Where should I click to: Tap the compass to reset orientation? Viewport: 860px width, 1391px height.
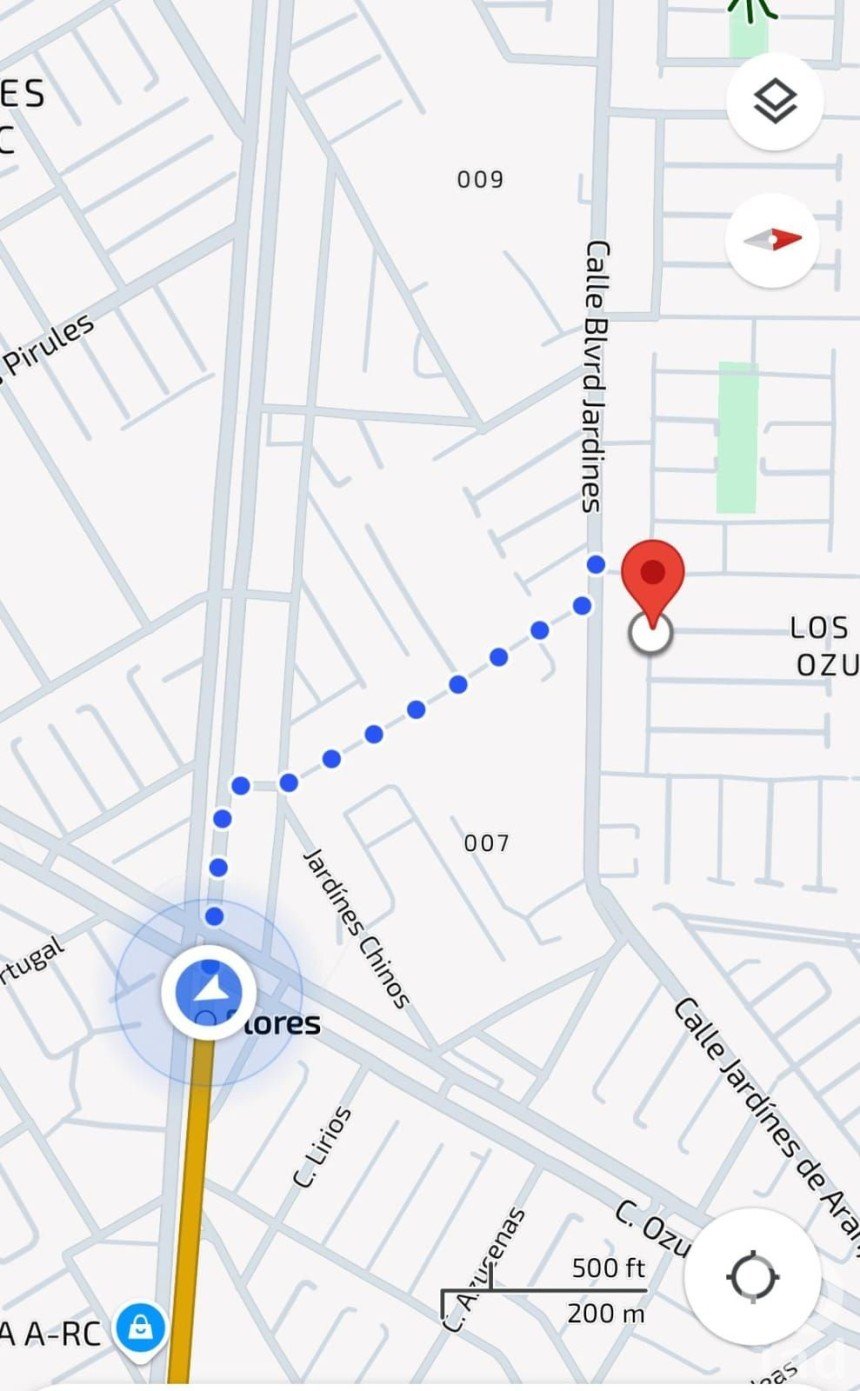tap(772, 240)
